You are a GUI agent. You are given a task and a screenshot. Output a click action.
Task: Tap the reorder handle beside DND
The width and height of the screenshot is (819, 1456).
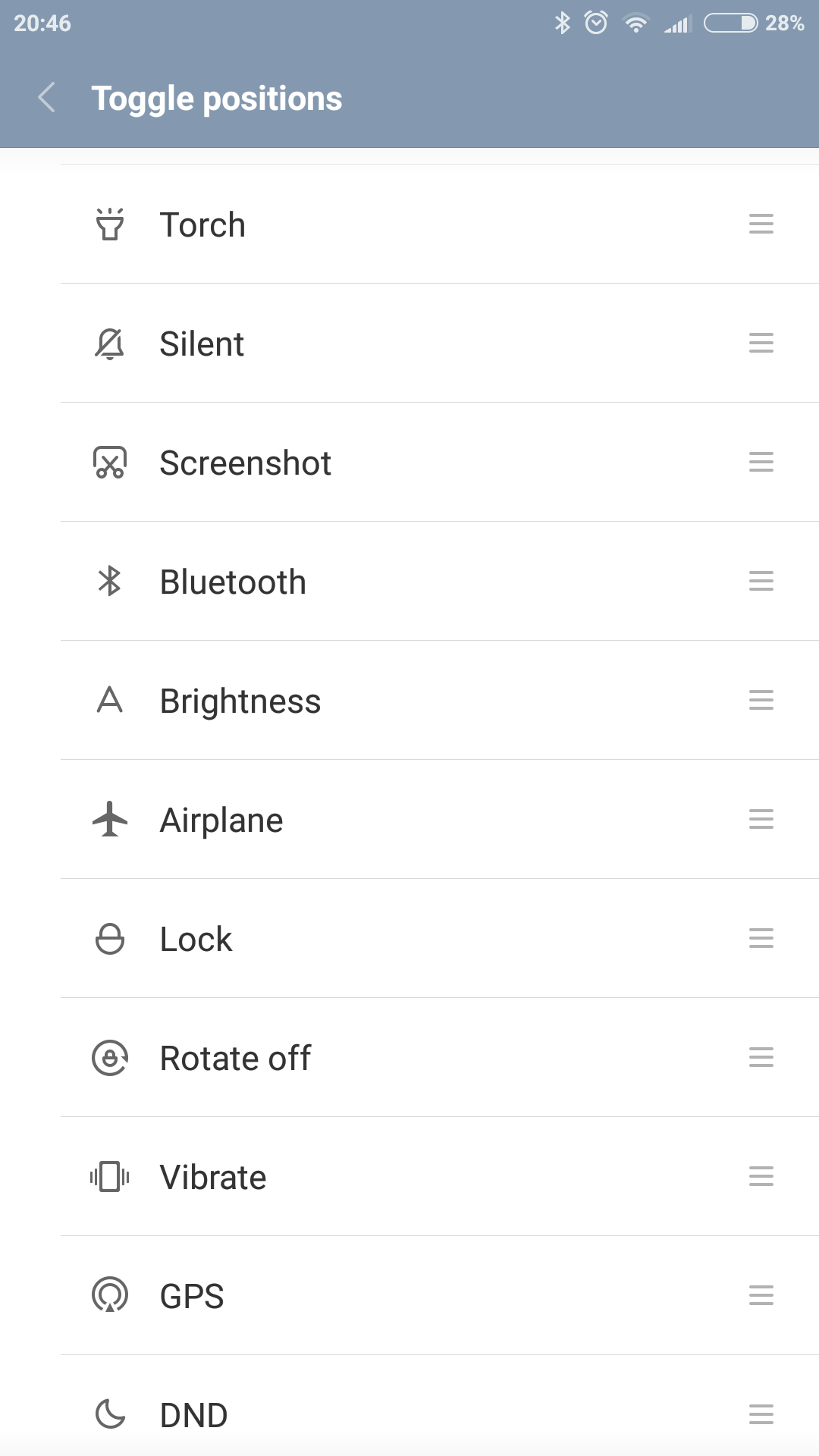(x=761, y=1414)
